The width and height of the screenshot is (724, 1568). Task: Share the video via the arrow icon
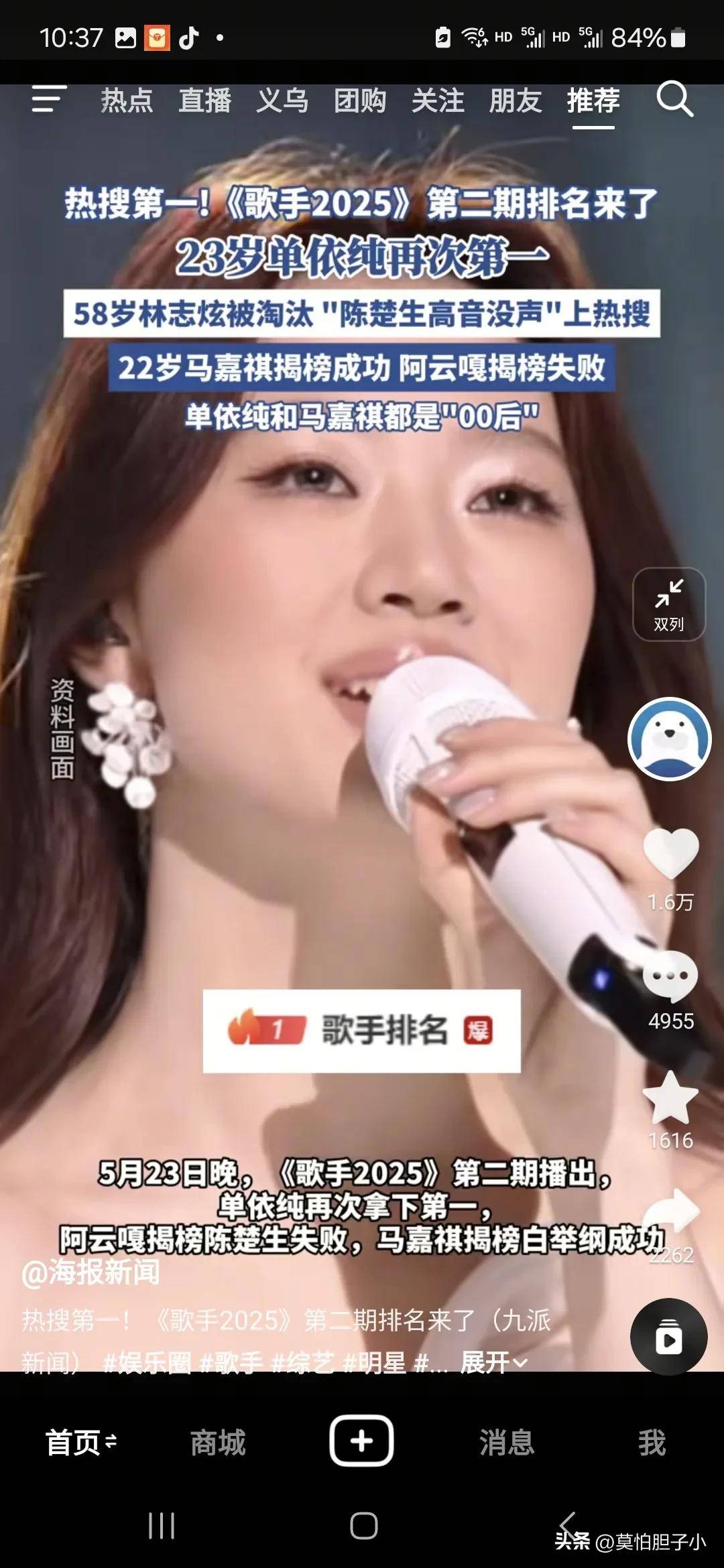pyautogui.click(x=672, y=1213)
